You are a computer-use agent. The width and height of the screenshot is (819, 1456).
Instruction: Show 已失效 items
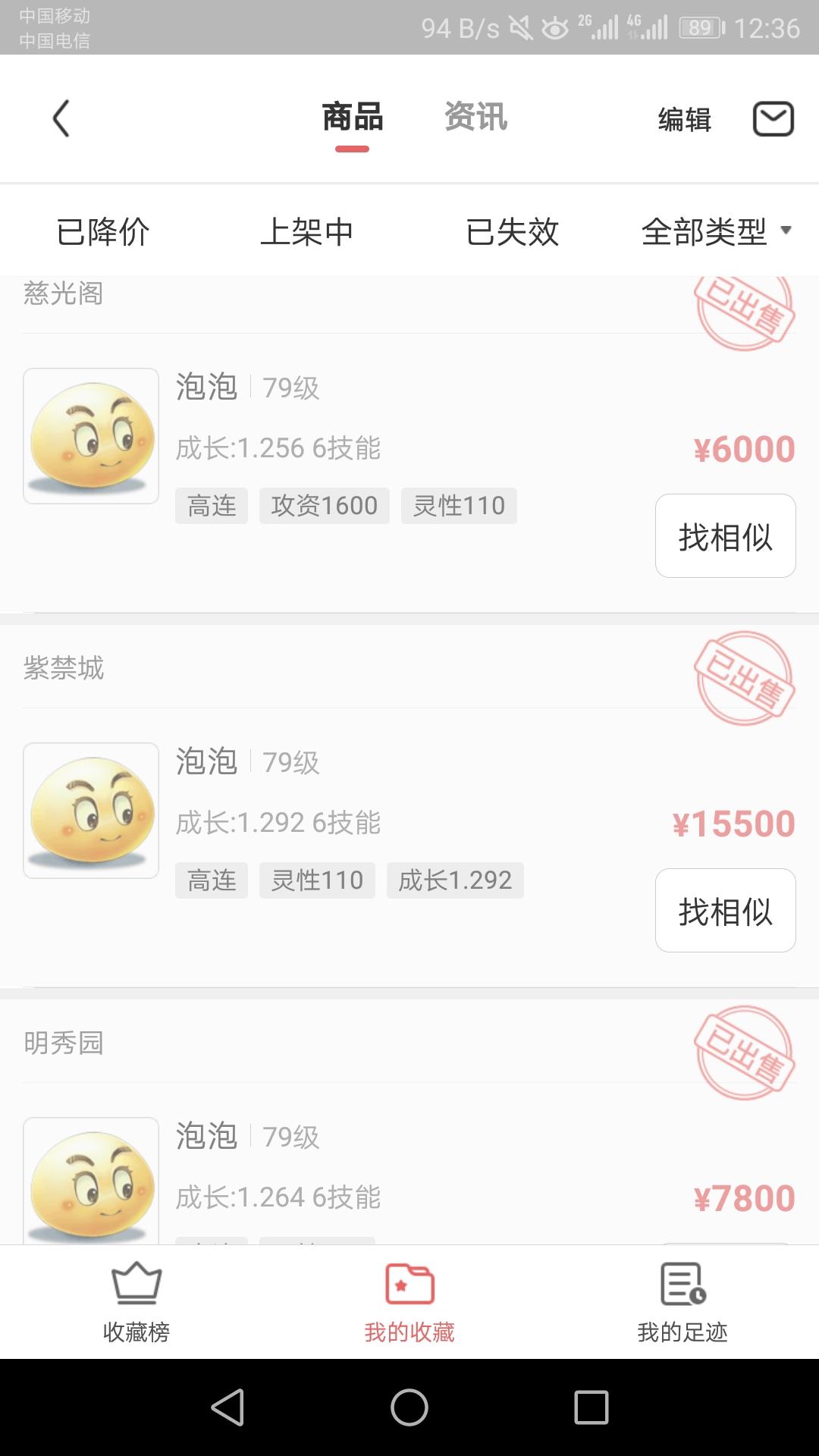(512, 231)
